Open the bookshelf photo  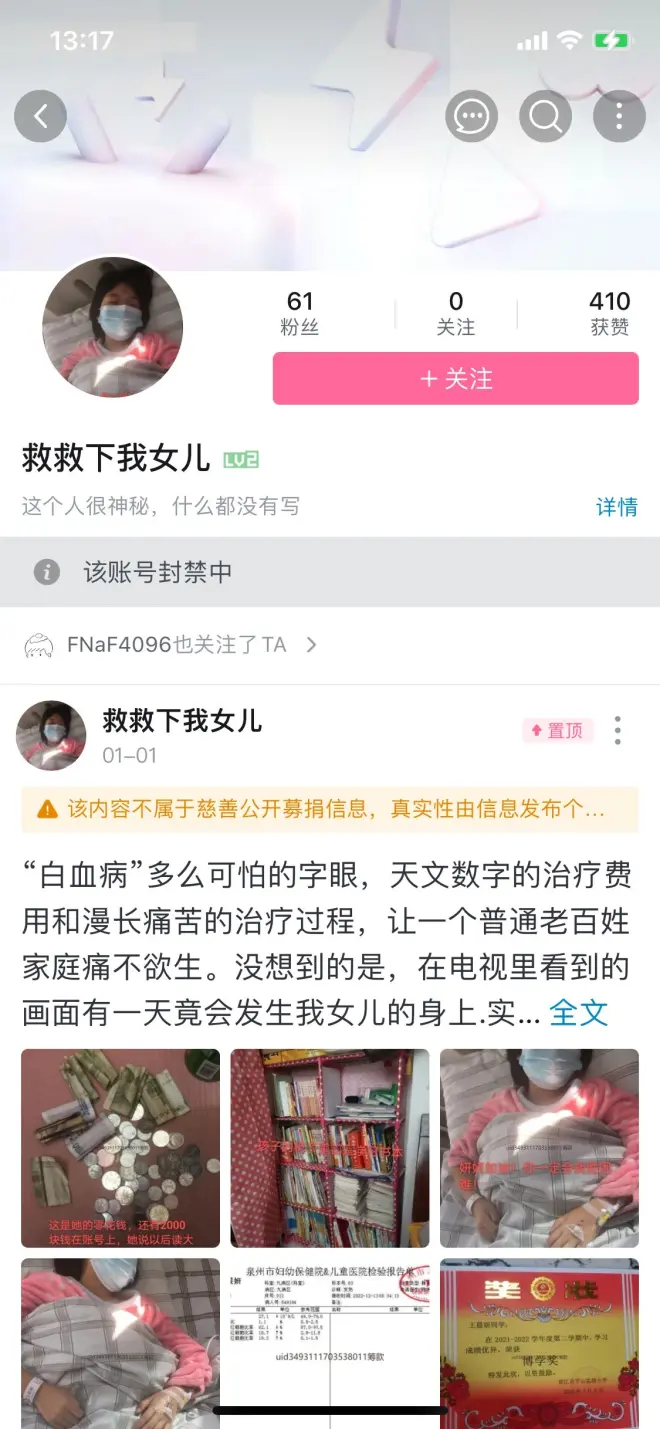point(330,1147)
